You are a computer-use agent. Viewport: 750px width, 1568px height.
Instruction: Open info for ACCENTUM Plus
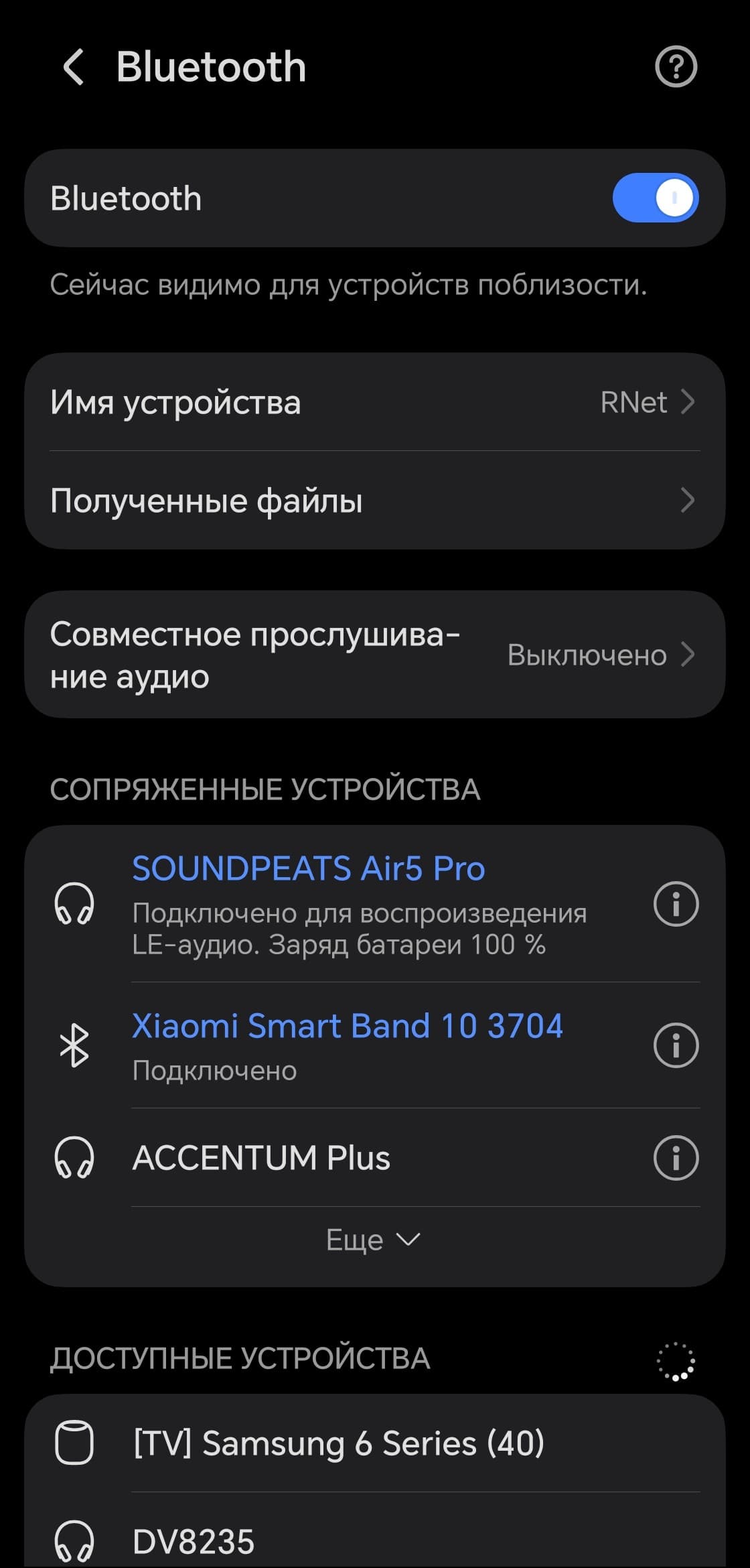[x=676, y=1158]
